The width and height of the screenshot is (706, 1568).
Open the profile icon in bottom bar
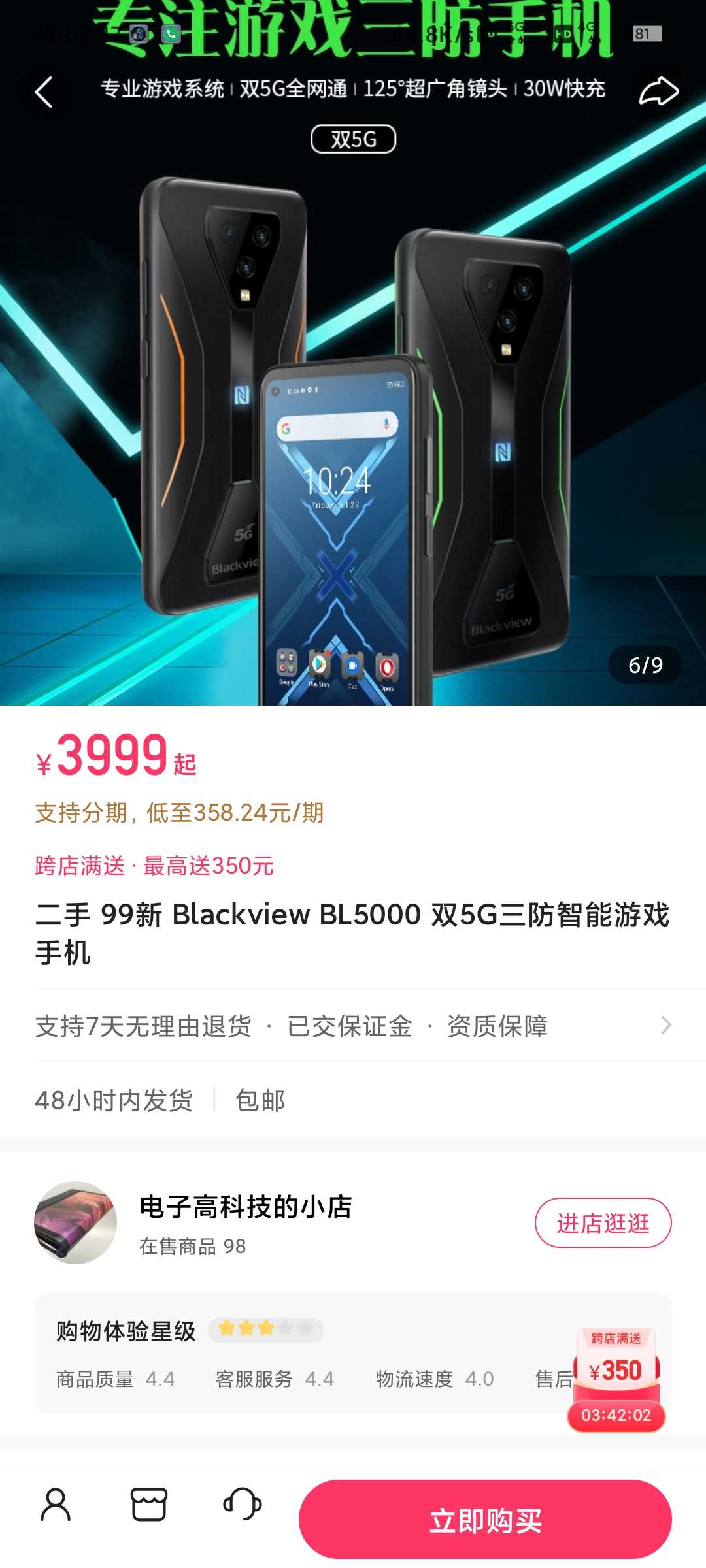(x=56, y=1505)
